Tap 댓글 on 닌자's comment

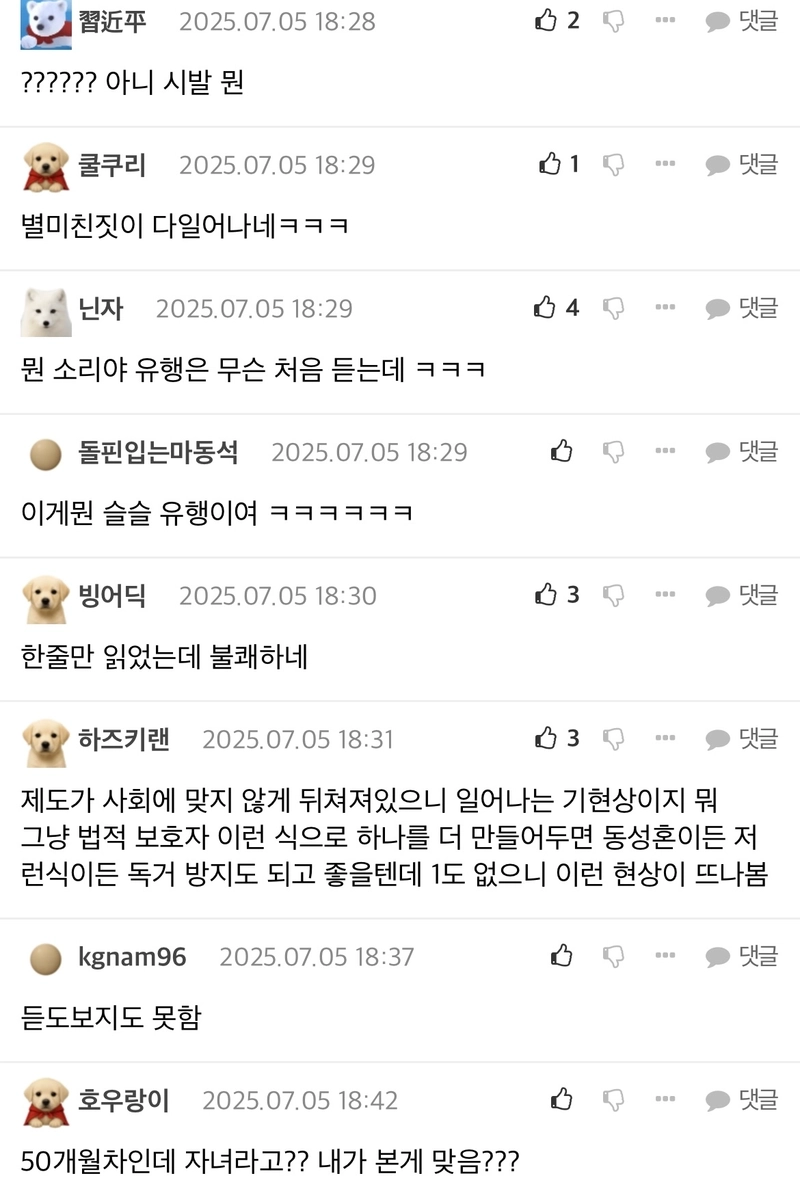(741, 308)
